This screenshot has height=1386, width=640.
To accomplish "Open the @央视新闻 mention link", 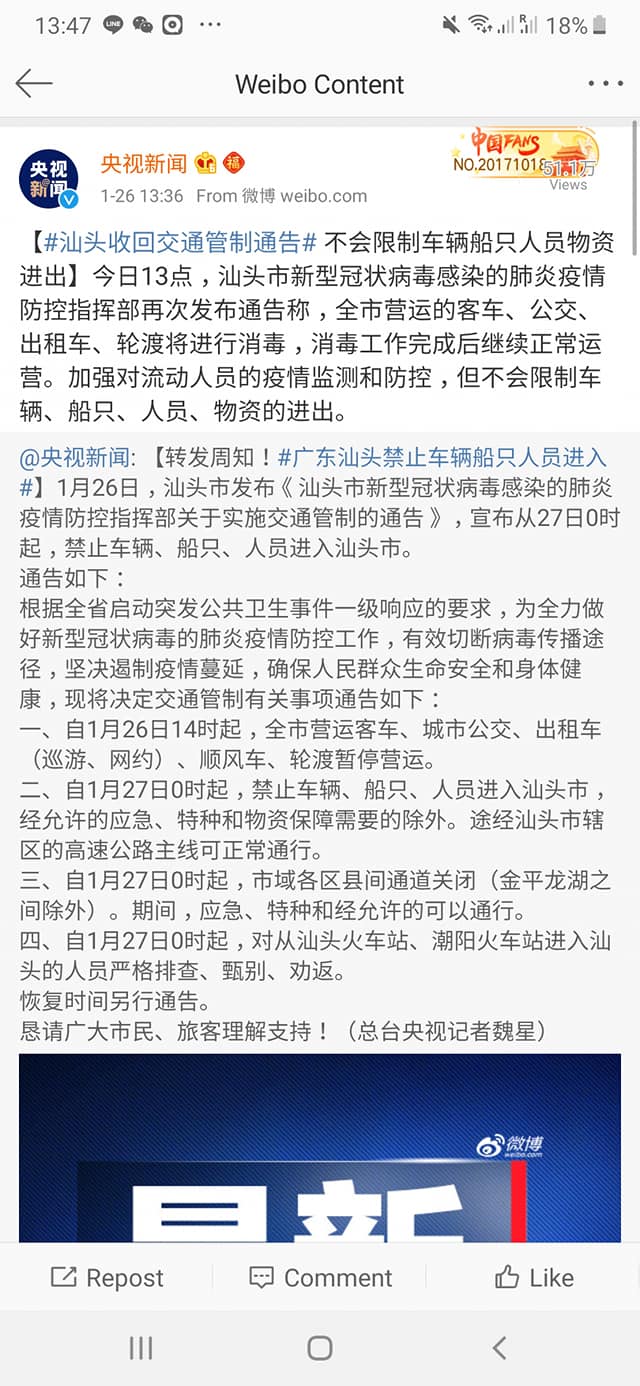I will [75, 458].
